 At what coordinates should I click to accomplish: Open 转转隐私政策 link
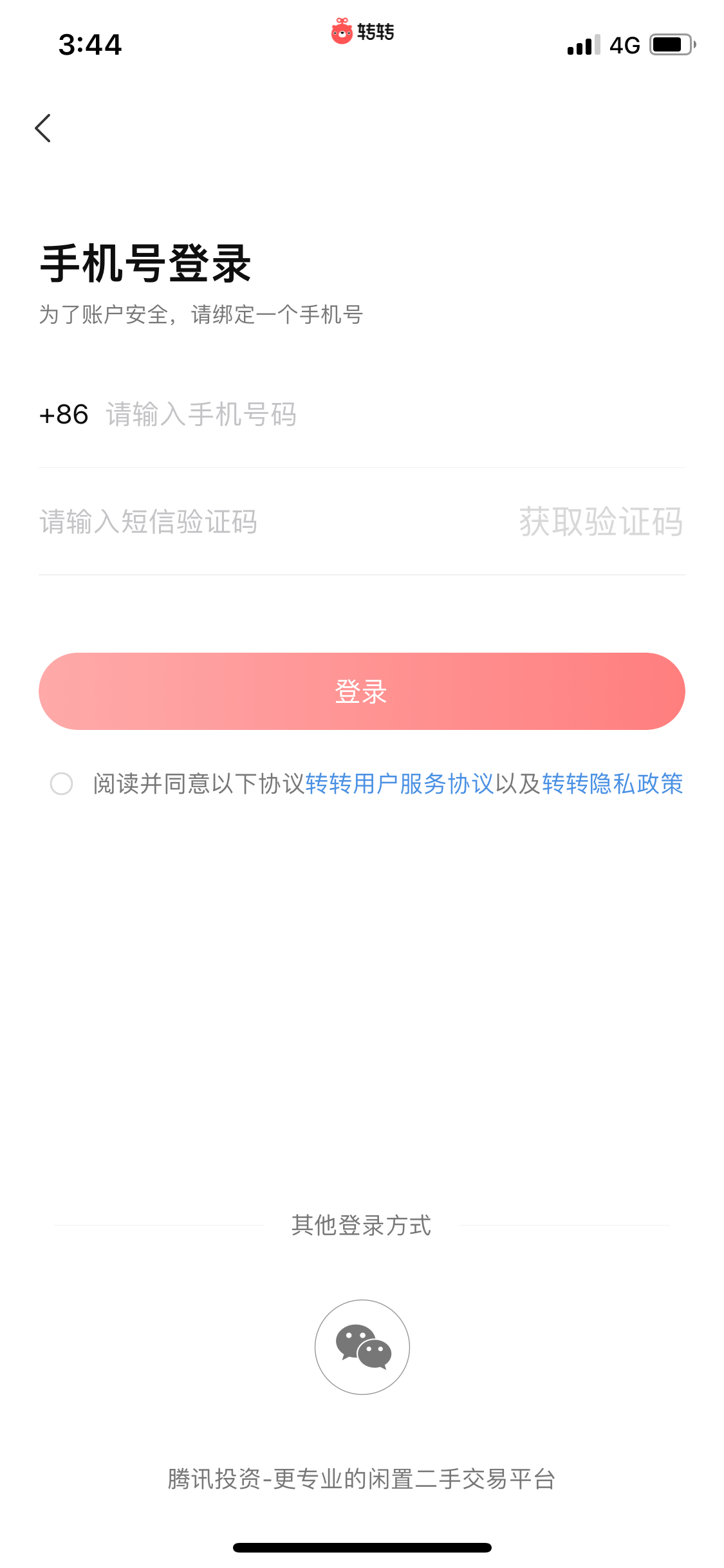tap(612, 784)
